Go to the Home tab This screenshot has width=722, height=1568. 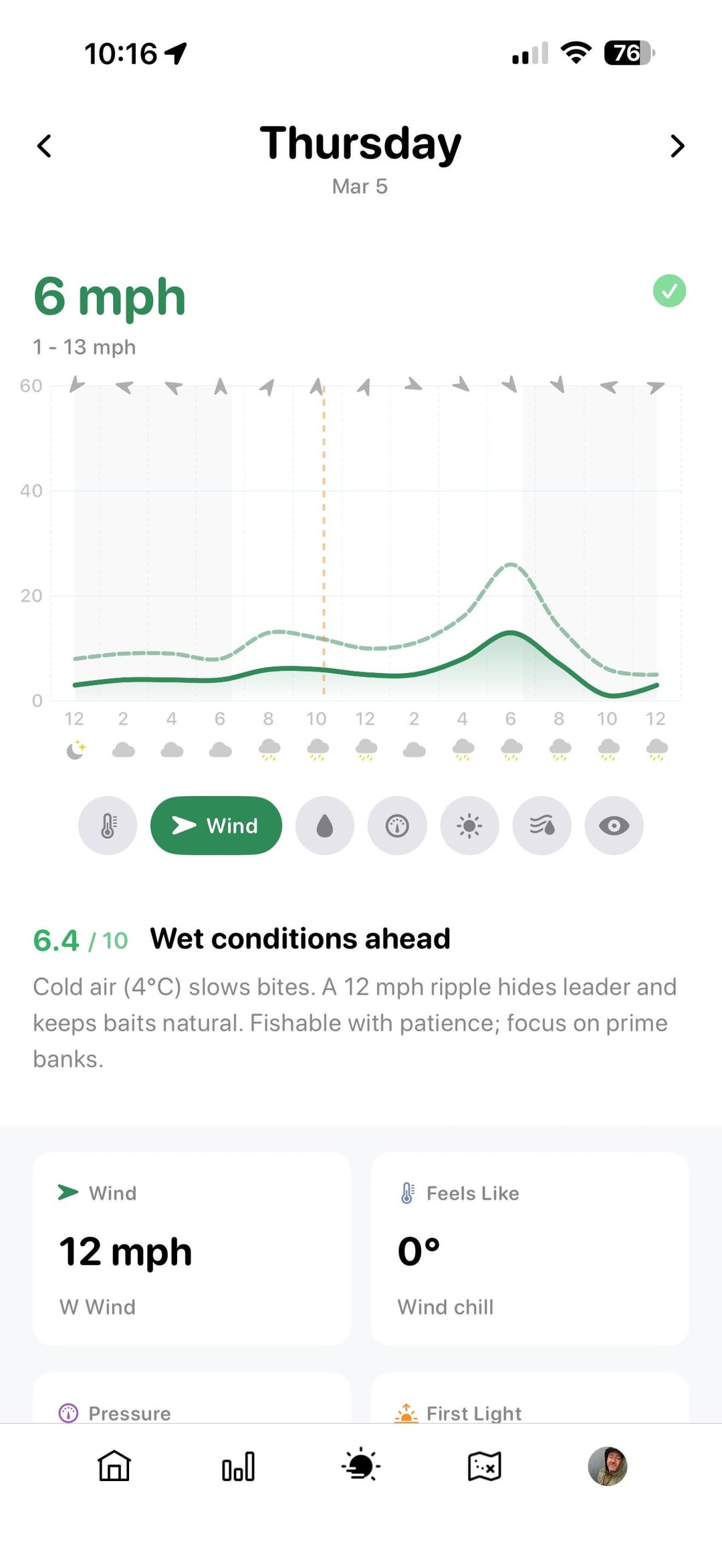pos(114,1466)
